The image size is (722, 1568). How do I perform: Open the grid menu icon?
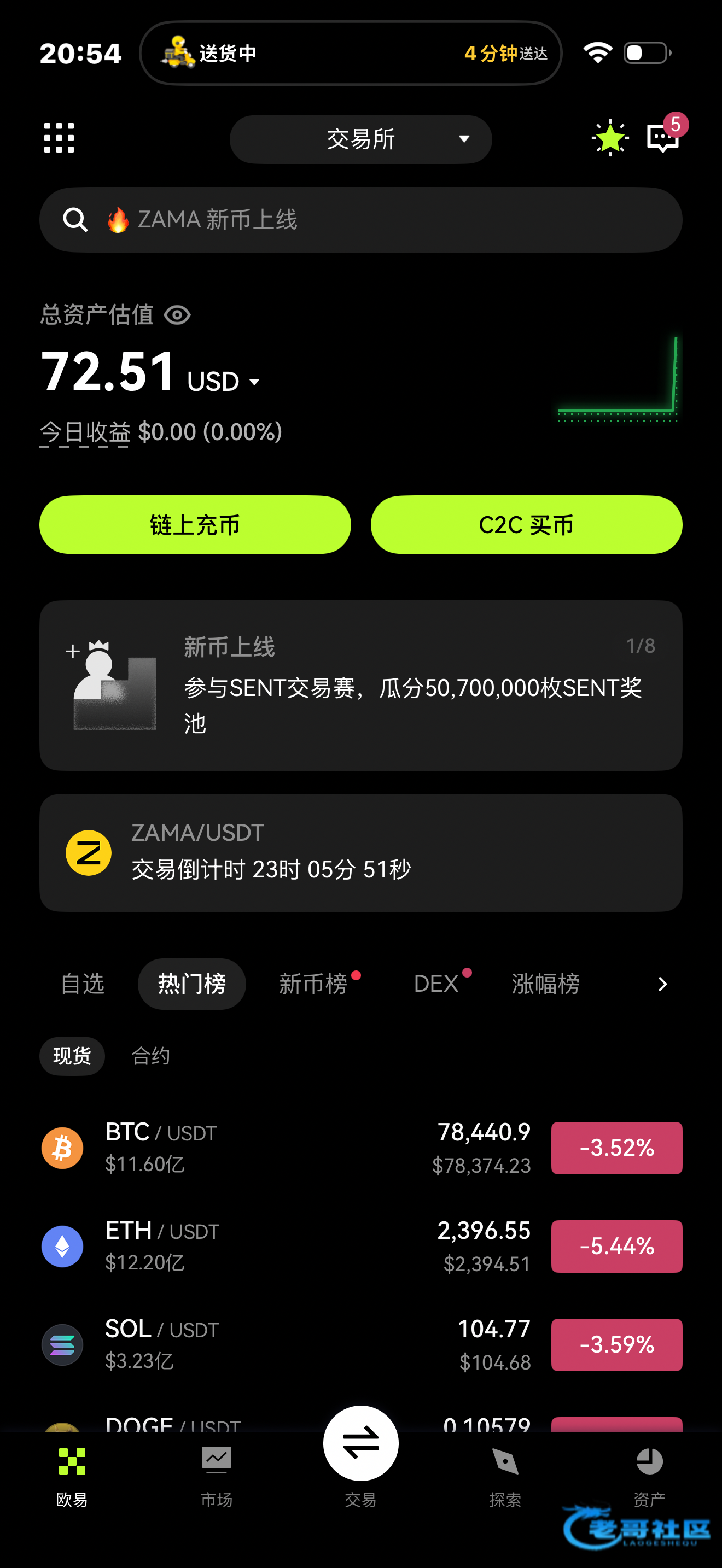(59, 138)
